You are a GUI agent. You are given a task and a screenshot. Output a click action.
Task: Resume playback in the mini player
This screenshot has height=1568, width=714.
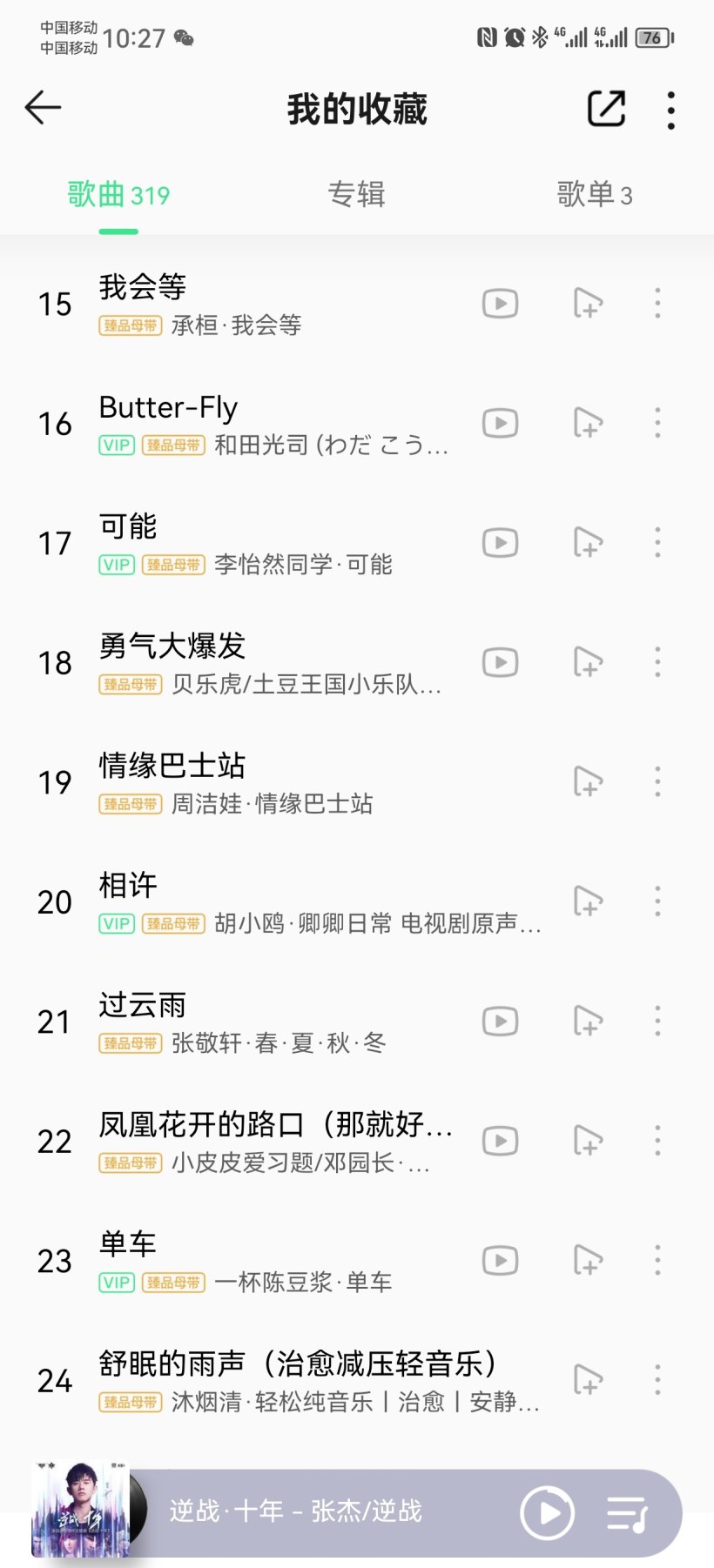point(547,1513)
